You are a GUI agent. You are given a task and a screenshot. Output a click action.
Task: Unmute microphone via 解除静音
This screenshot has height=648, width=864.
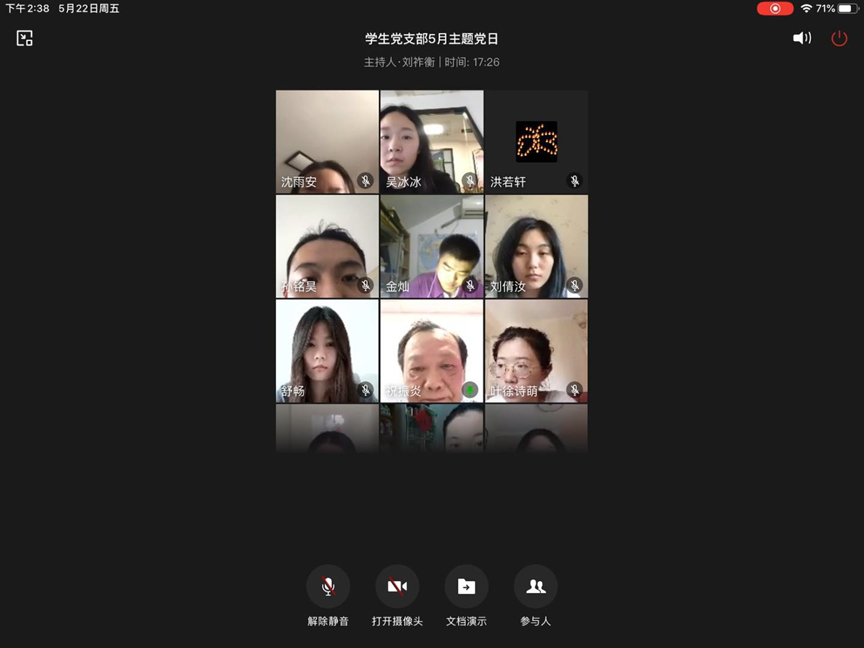point(328,587)
